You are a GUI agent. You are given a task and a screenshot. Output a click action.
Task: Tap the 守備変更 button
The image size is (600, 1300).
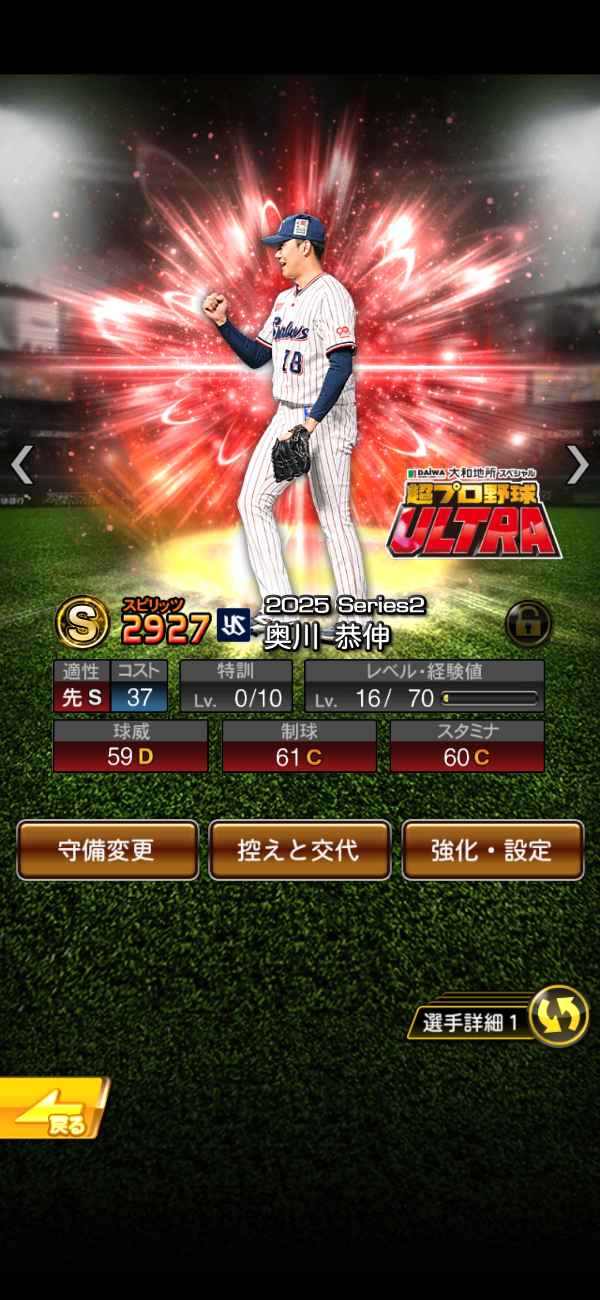(x=107, y=850)
